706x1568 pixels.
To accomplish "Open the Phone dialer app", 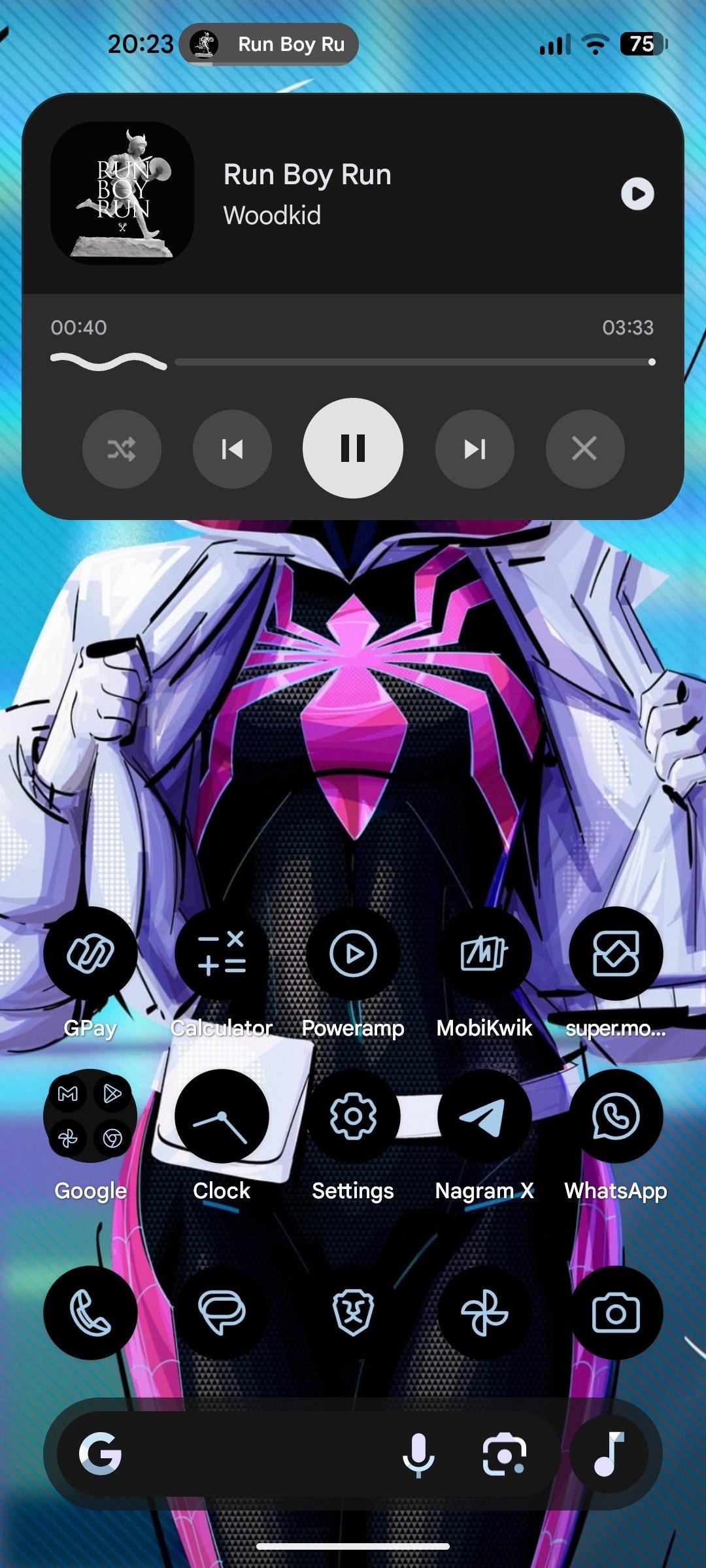I will tap(90, 1313).
